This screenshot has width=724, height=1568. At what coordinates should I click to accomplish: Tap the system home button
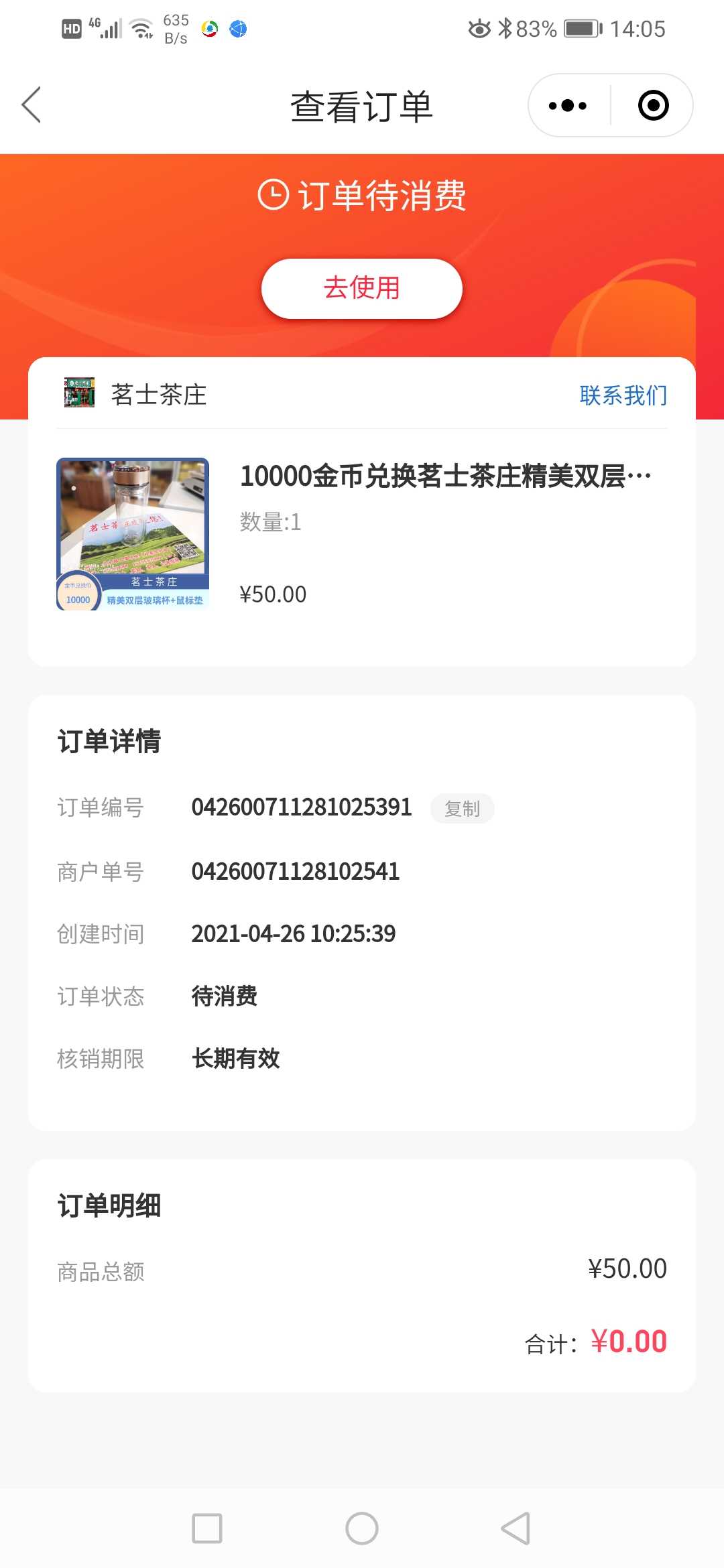pos(362,1528)
